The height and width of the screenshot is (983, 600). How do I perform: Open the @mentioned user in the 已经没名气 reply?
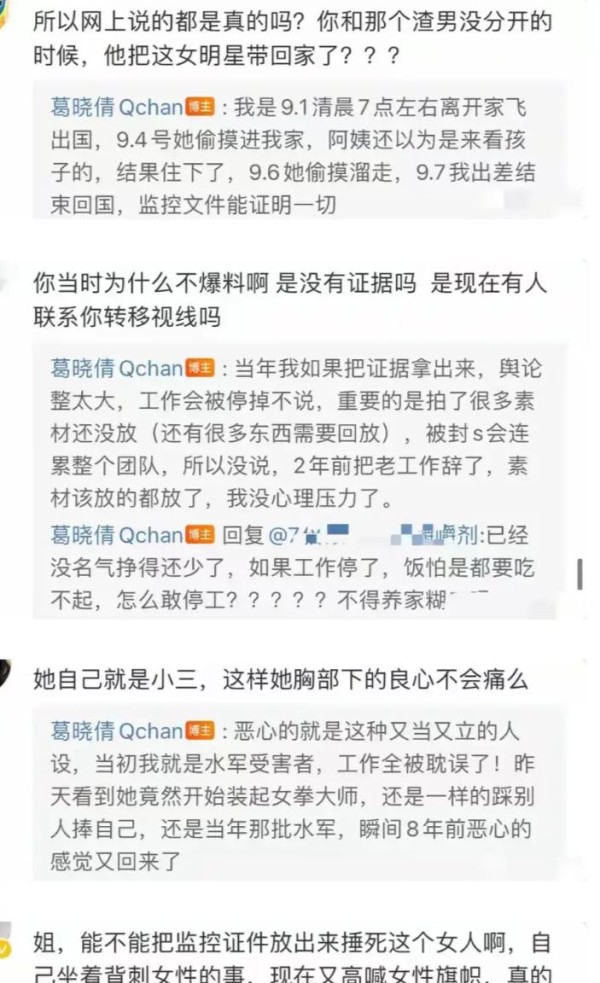coord(372,535)
